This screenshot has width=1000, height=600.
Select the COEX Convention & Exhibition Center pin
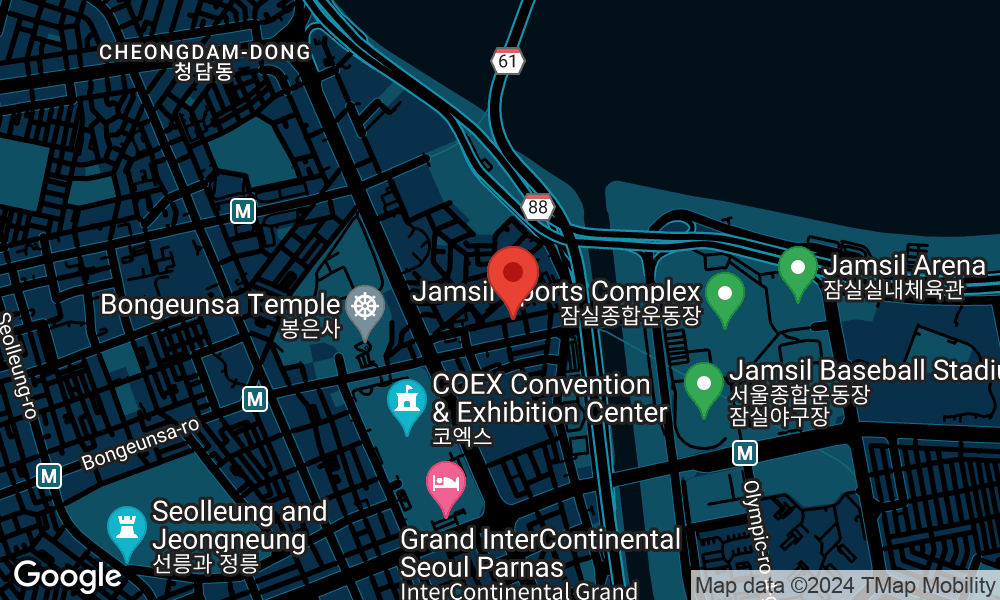click(407, 402)
